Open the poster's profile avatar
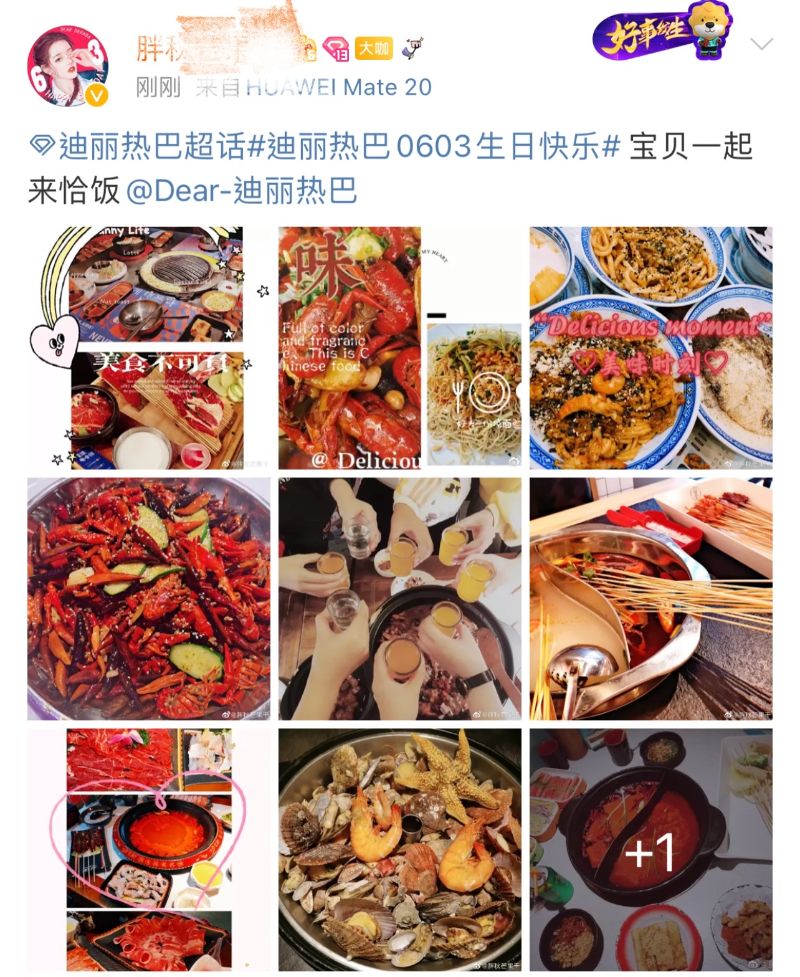This screenshot has height=977, width=800. 68,67
